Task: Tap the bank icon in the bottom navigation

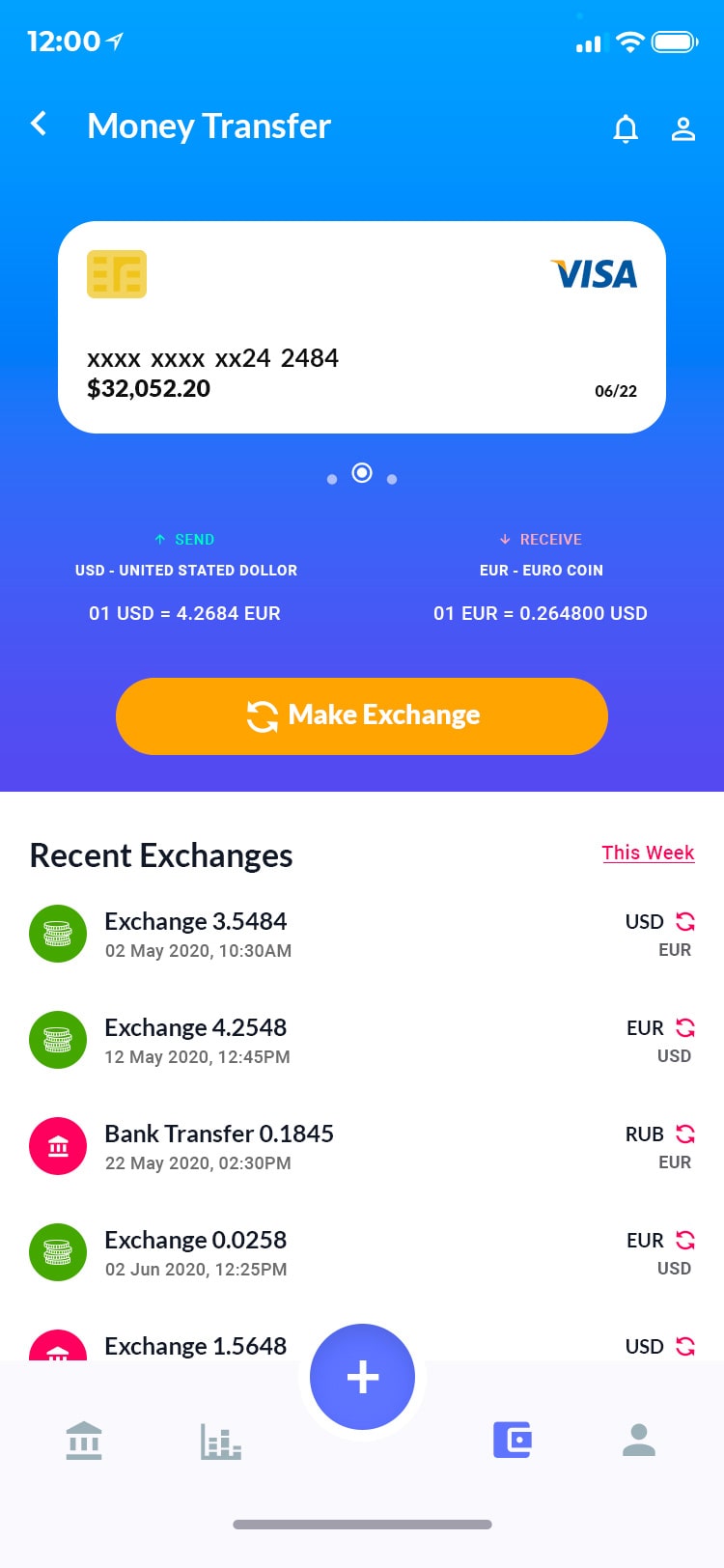Action: [85, 1441]
